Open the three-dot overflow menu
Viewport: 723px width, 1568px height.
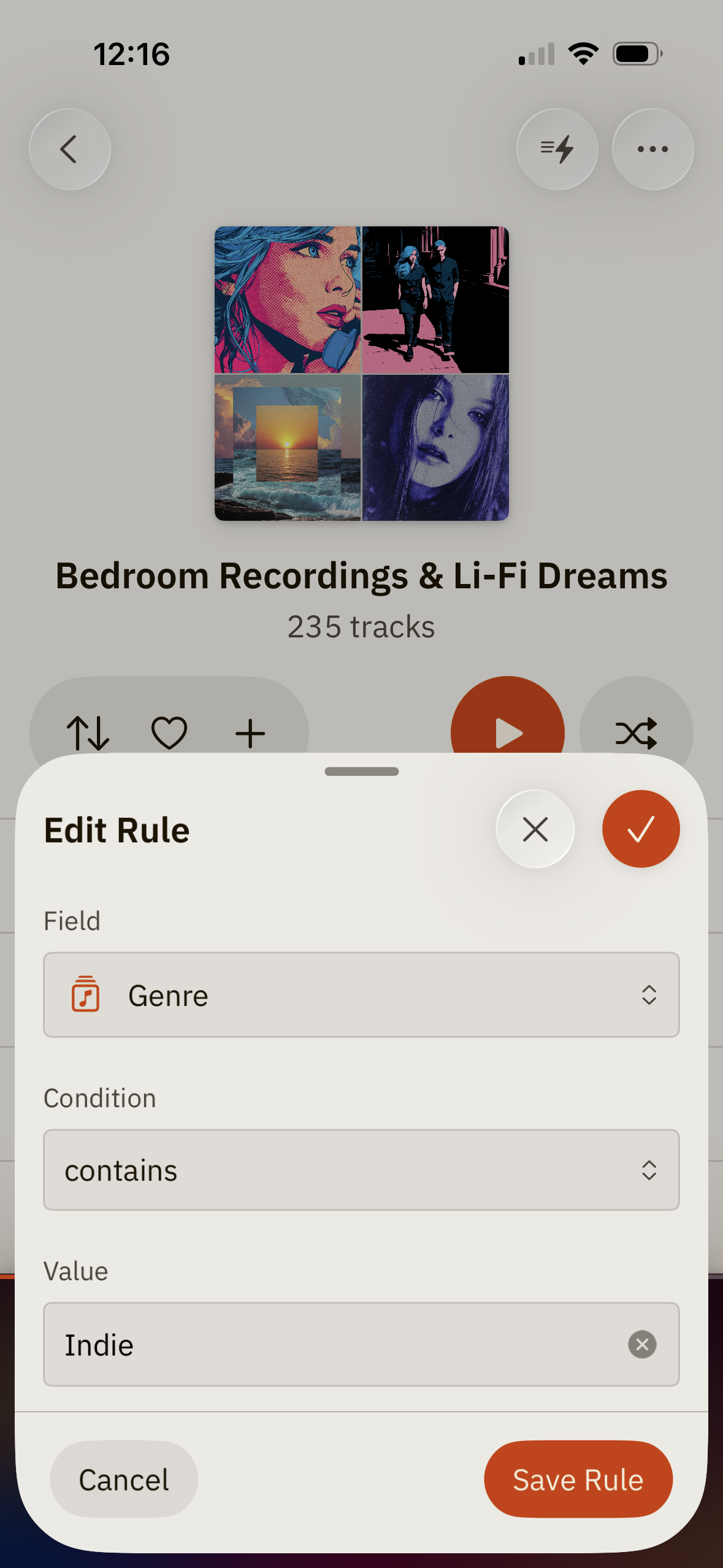652,149
